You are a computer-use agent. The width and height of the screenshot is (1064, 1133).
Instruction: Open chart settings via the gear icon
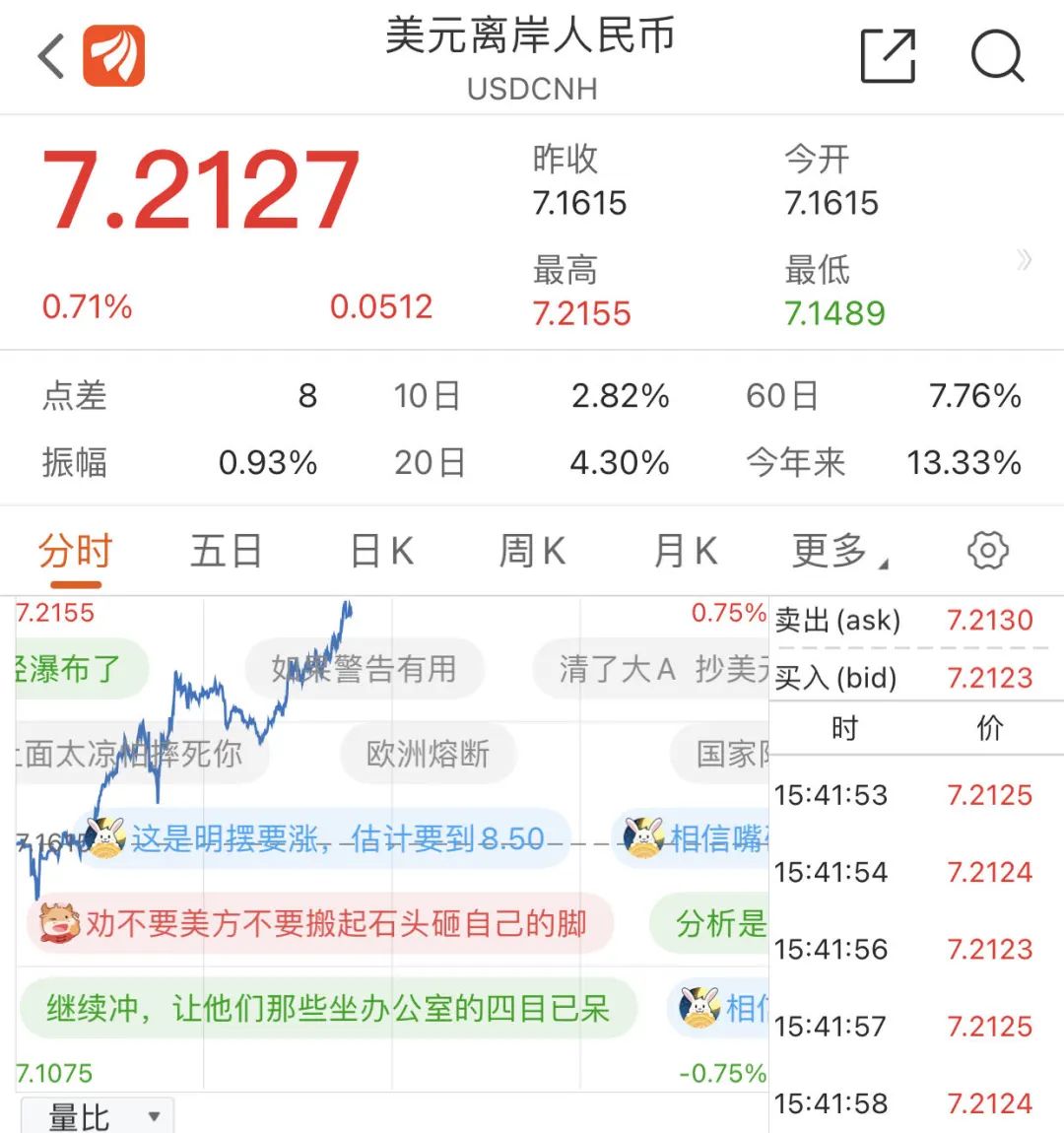987,551
